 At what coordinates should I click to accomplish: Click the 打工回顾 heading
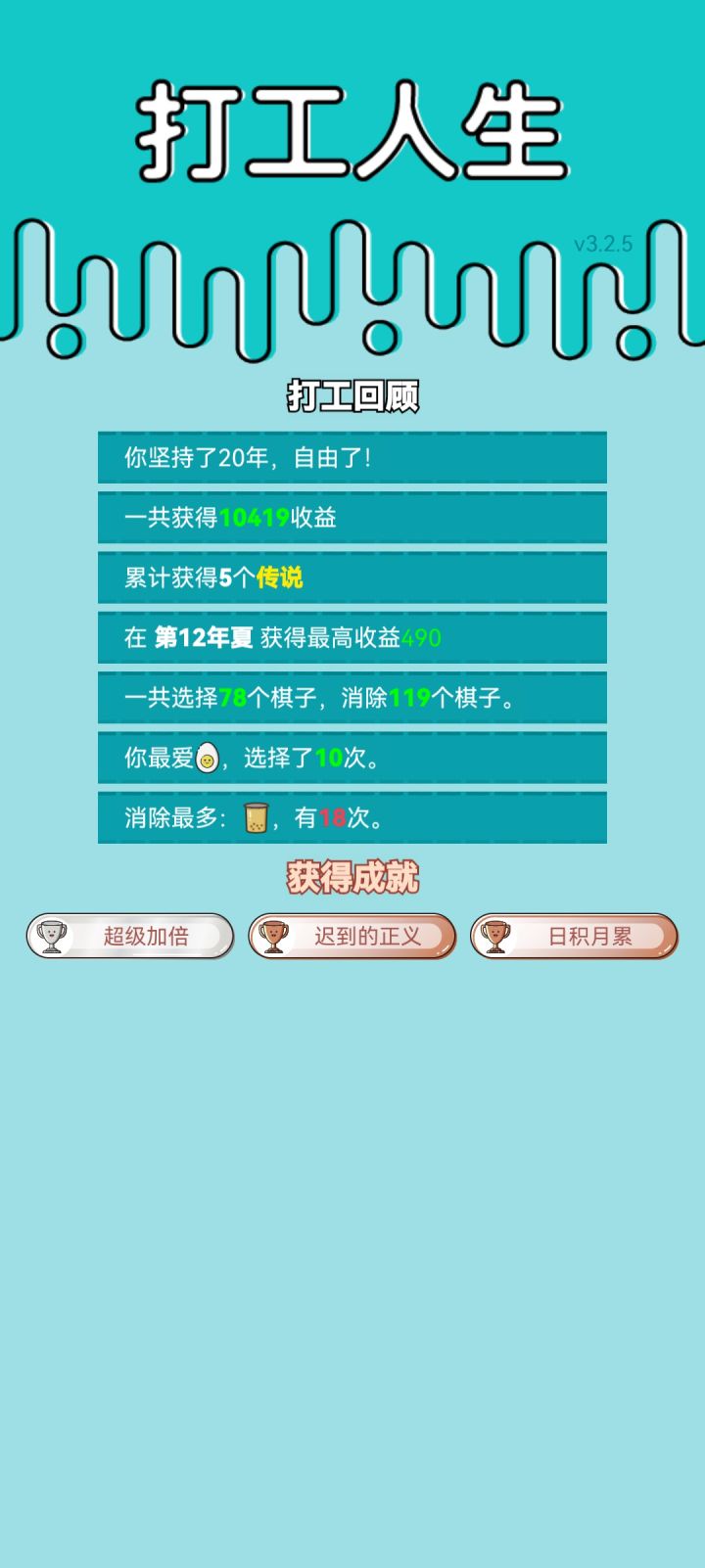click(351, 397)
